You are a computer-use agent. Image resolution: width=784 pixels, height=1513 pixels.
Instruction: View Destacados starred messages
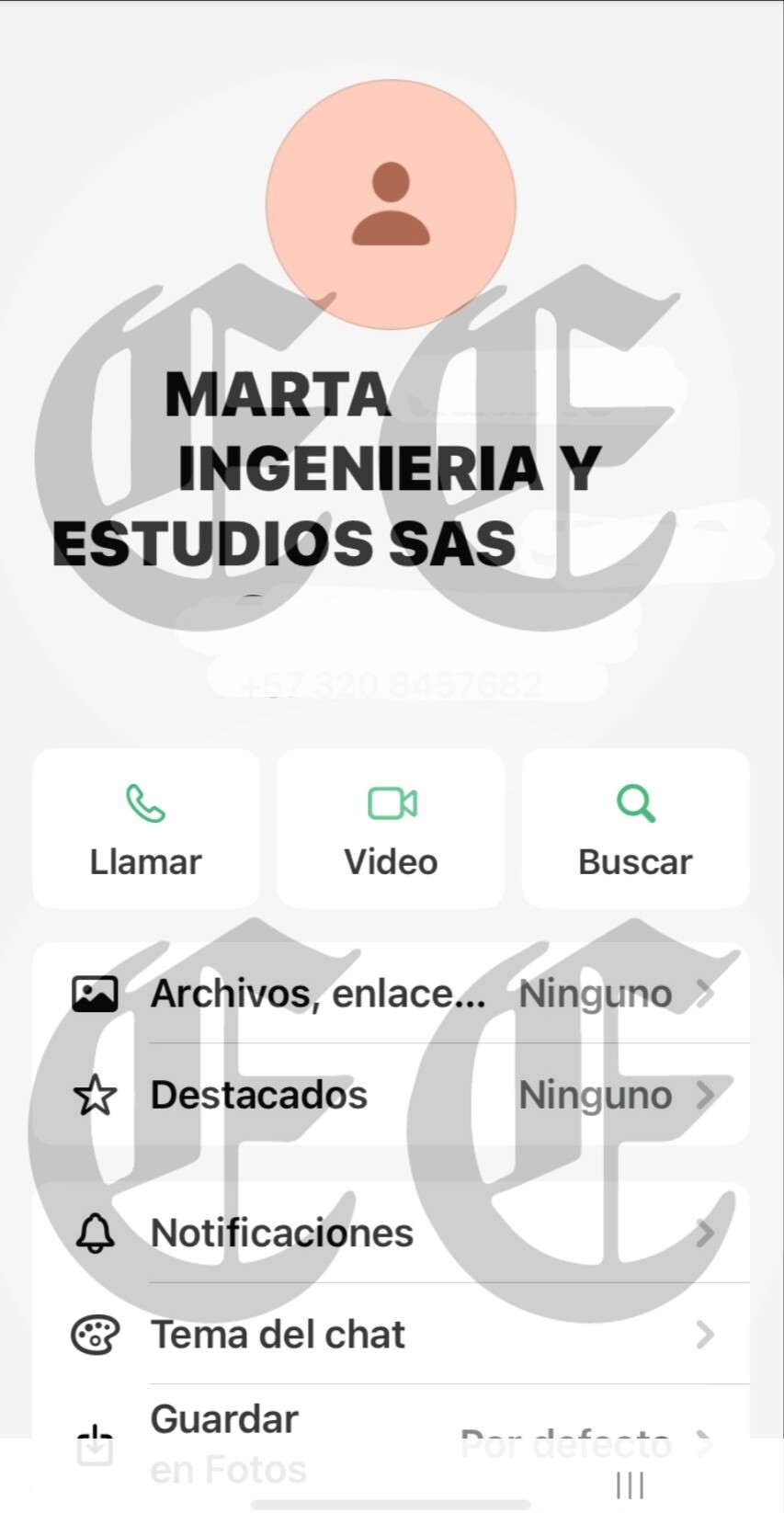tap(391, 1095)
